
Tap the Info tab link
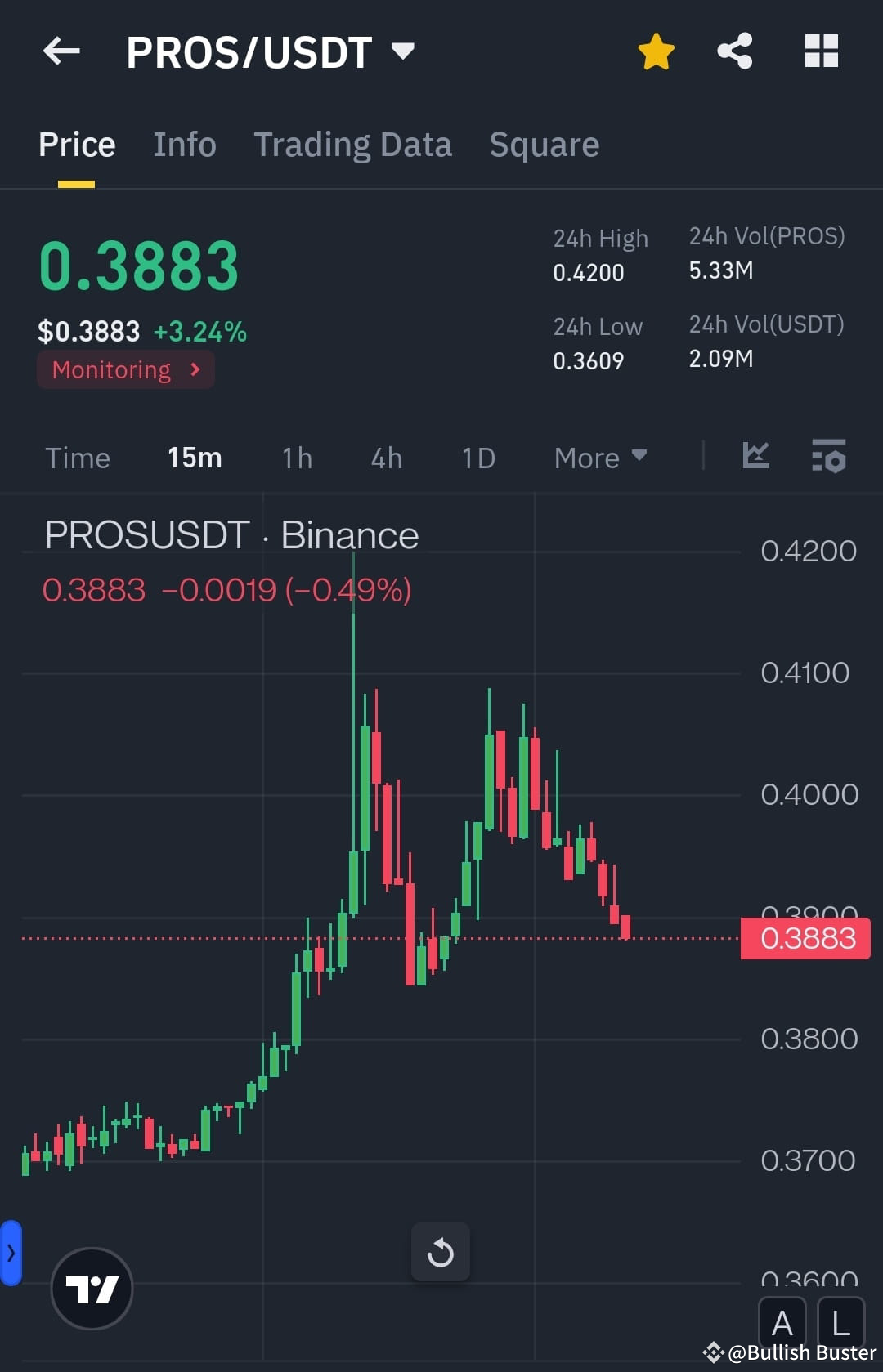pos(184,144)
